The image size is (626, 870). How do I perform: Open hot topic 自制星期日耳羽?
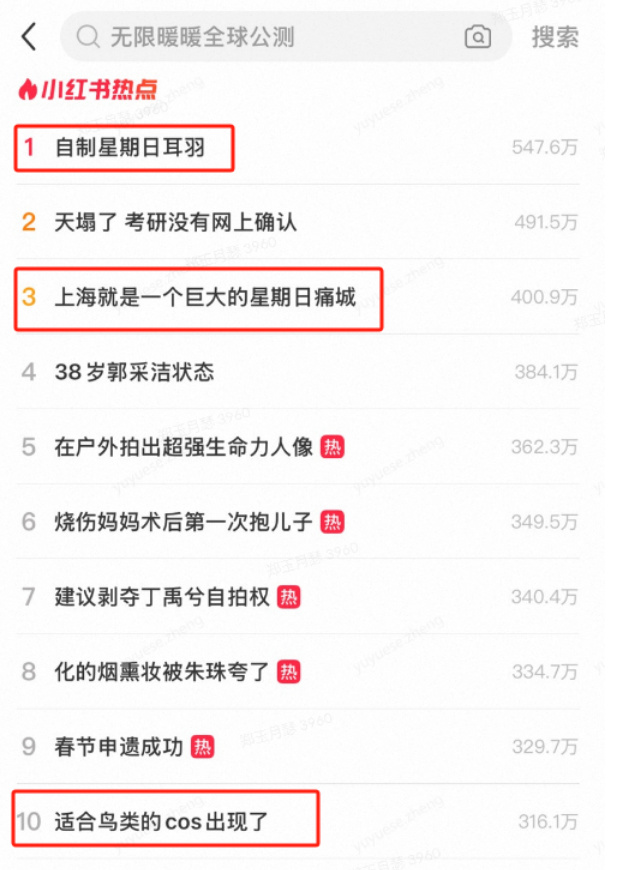(130, 148)
